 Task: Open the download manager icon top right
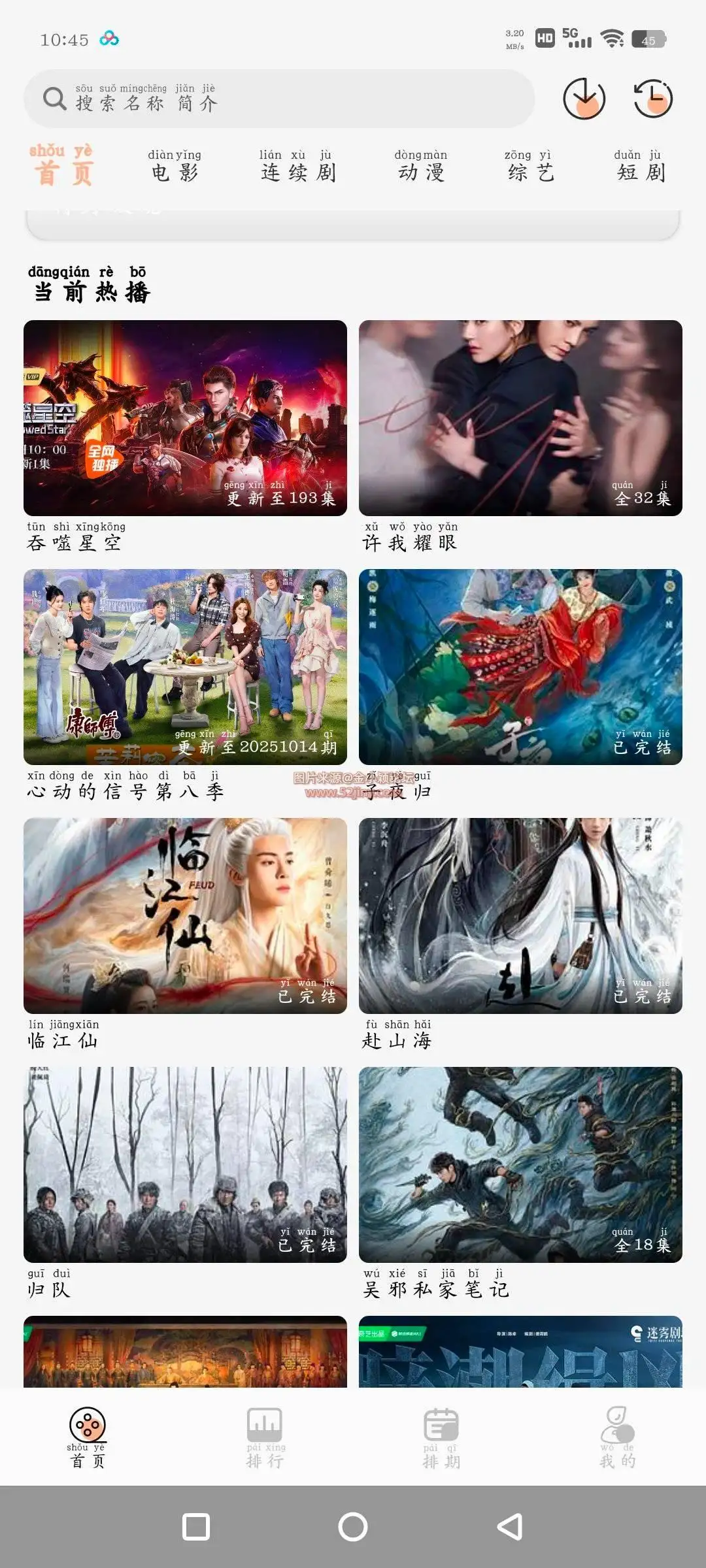[586, 98]
